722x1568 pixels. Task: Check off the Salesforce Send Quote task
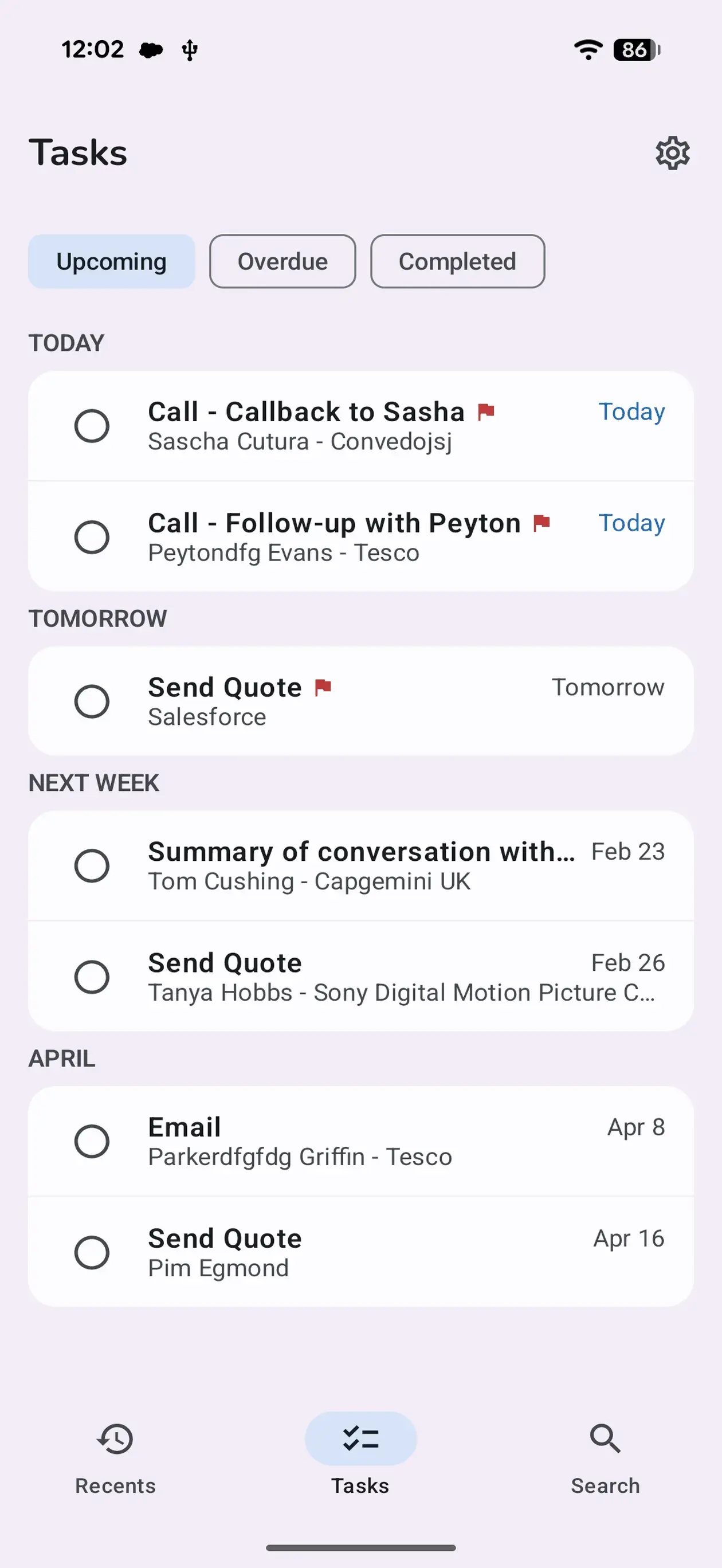(92, 702)
